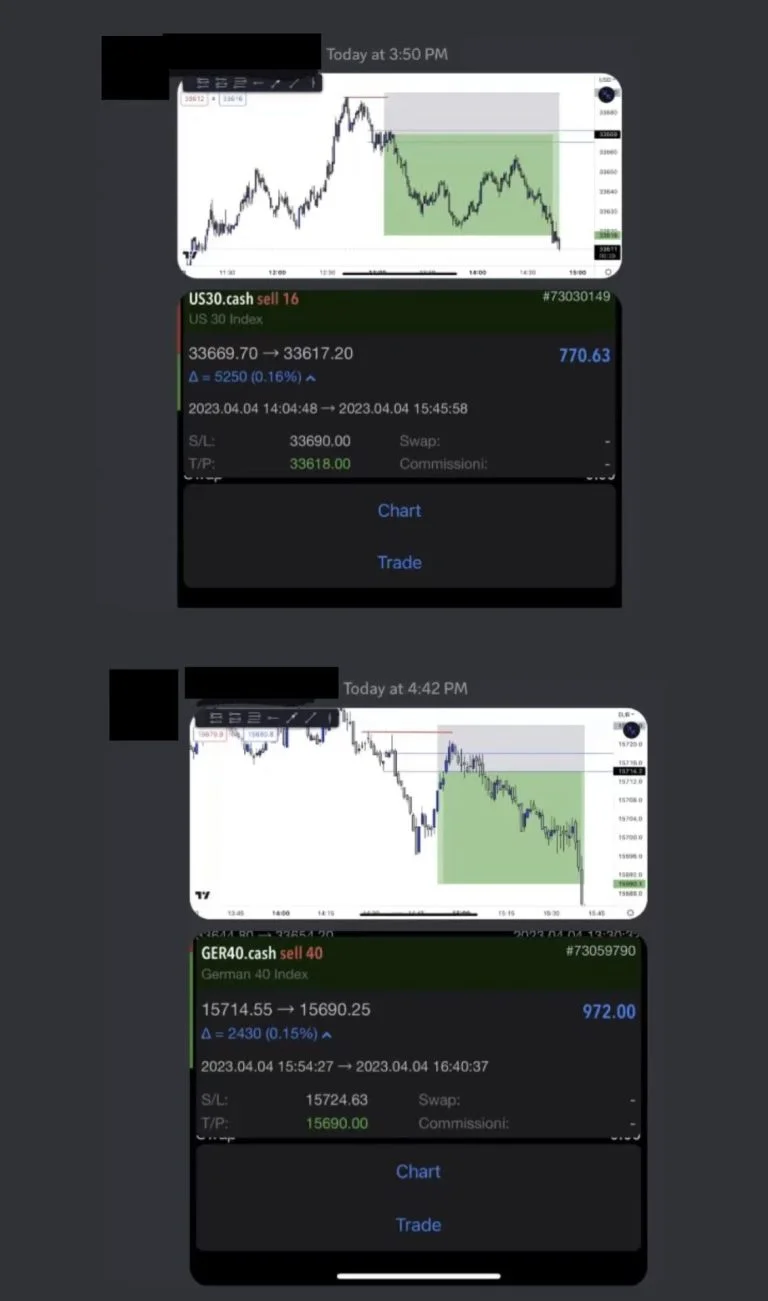Image resolution: width=768 pixels, height=1301 pixels.
Task: Open the GER40 chart image from 4:42 PM
Action: click(x=418, y=813)
